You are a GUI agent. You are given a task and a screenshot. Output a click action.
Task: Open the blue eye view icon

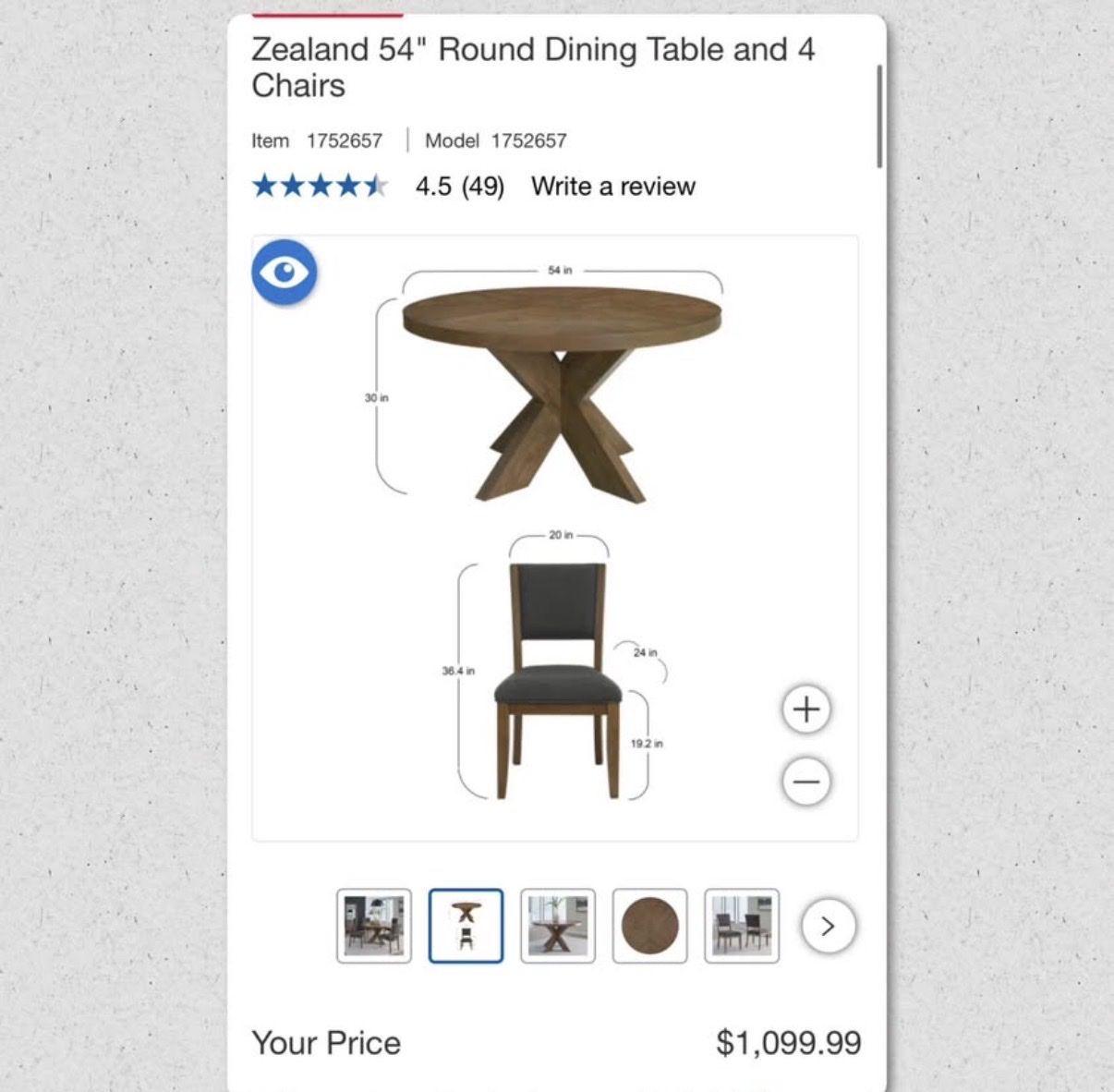tap(285, 272)
